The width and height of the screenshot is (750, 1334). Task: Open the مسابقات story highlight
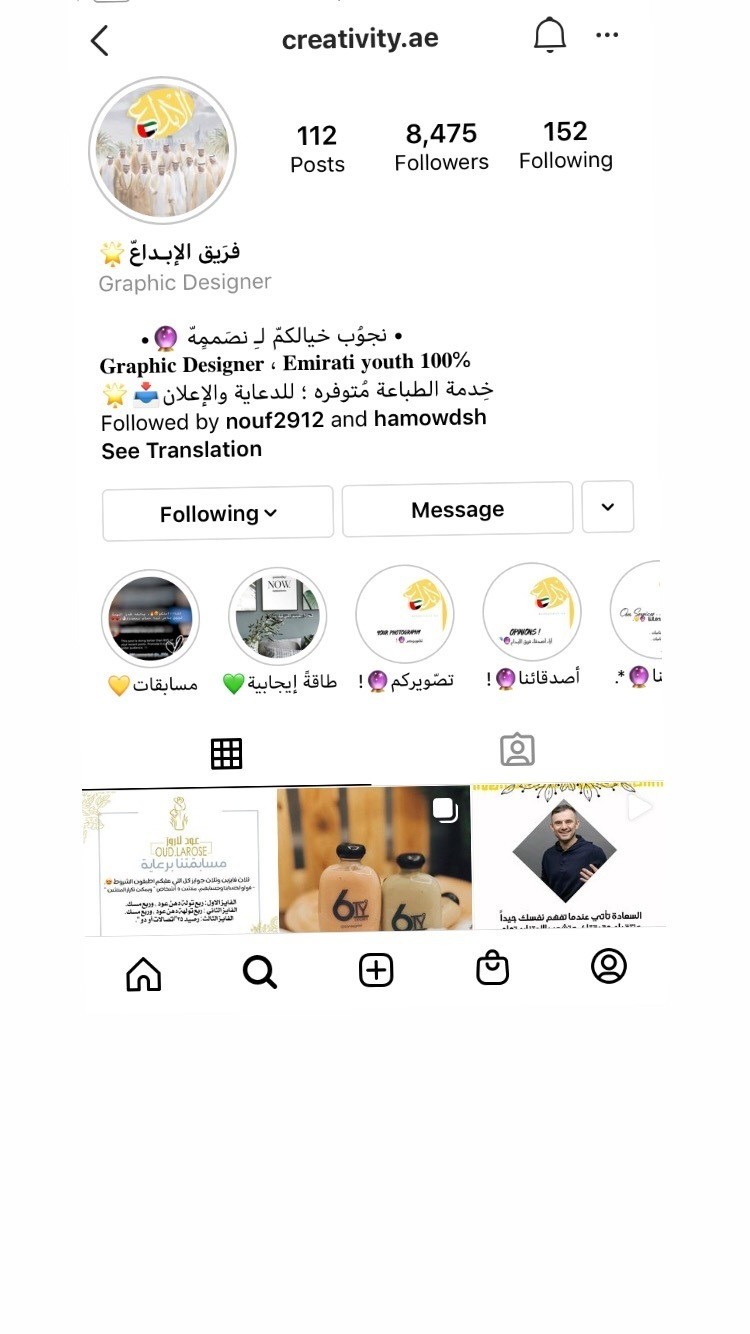click(153, 619)
